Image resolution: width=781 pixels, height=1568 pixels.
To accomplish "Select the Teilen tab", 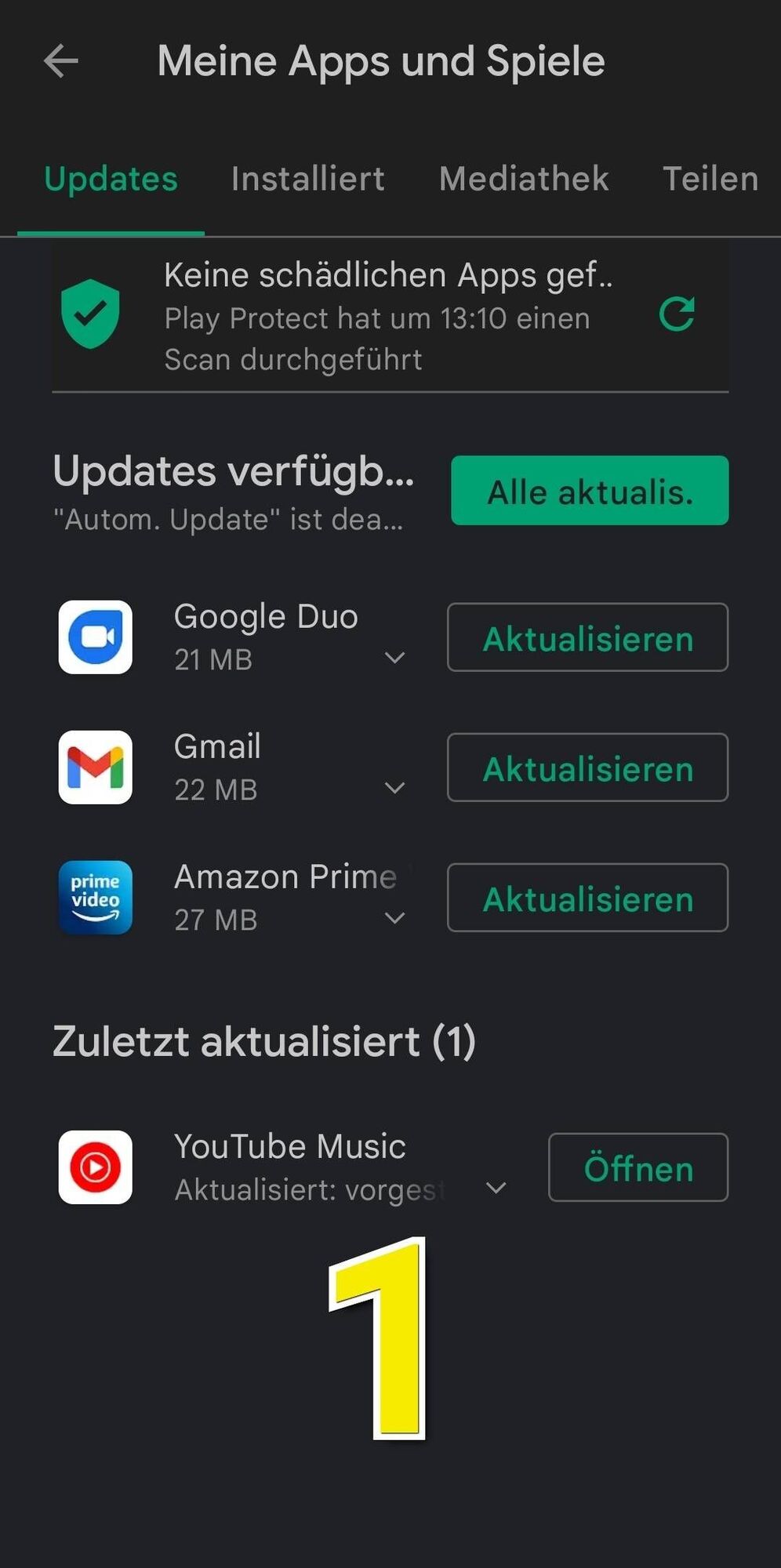I will pyautogui.click(x=710, y=179).
